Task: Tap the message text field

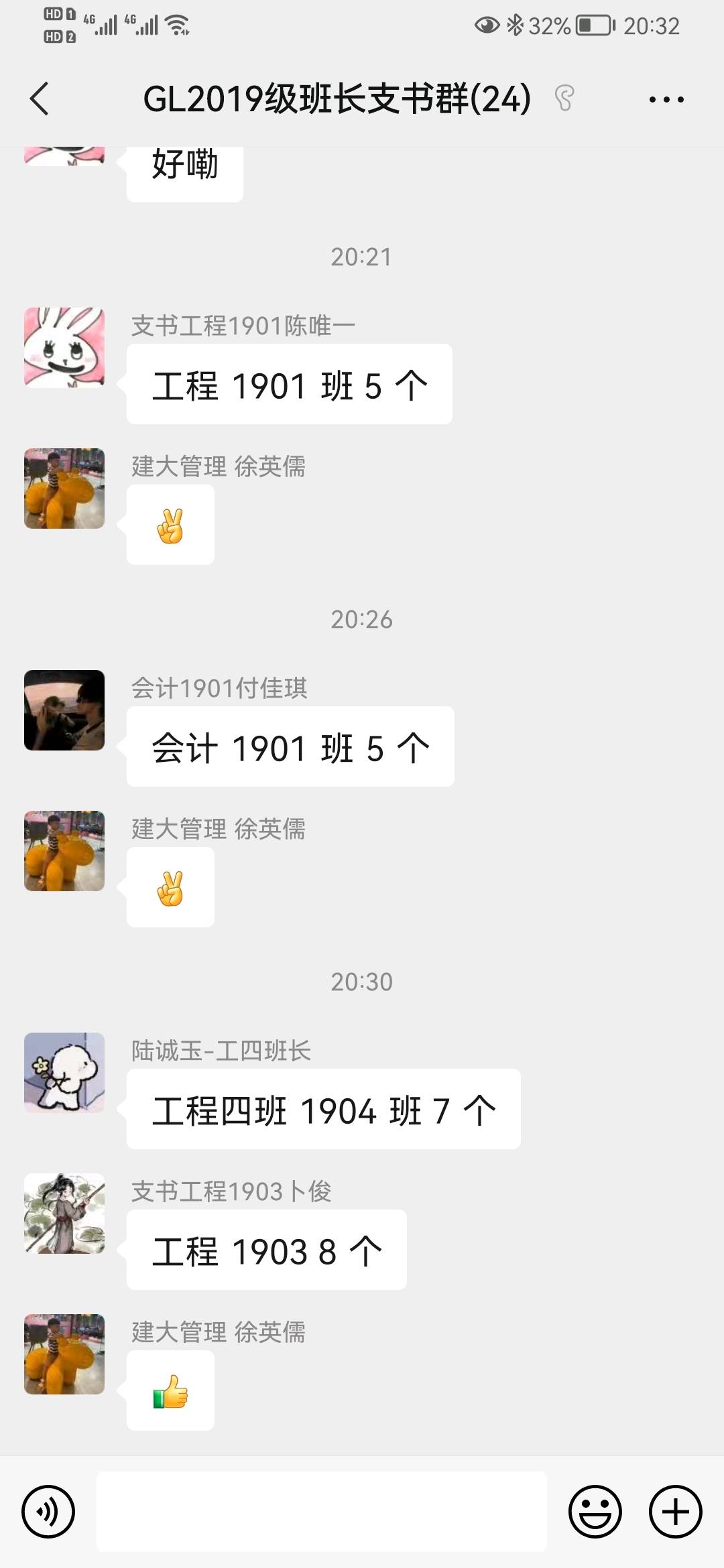Action: pos(322,1511)
